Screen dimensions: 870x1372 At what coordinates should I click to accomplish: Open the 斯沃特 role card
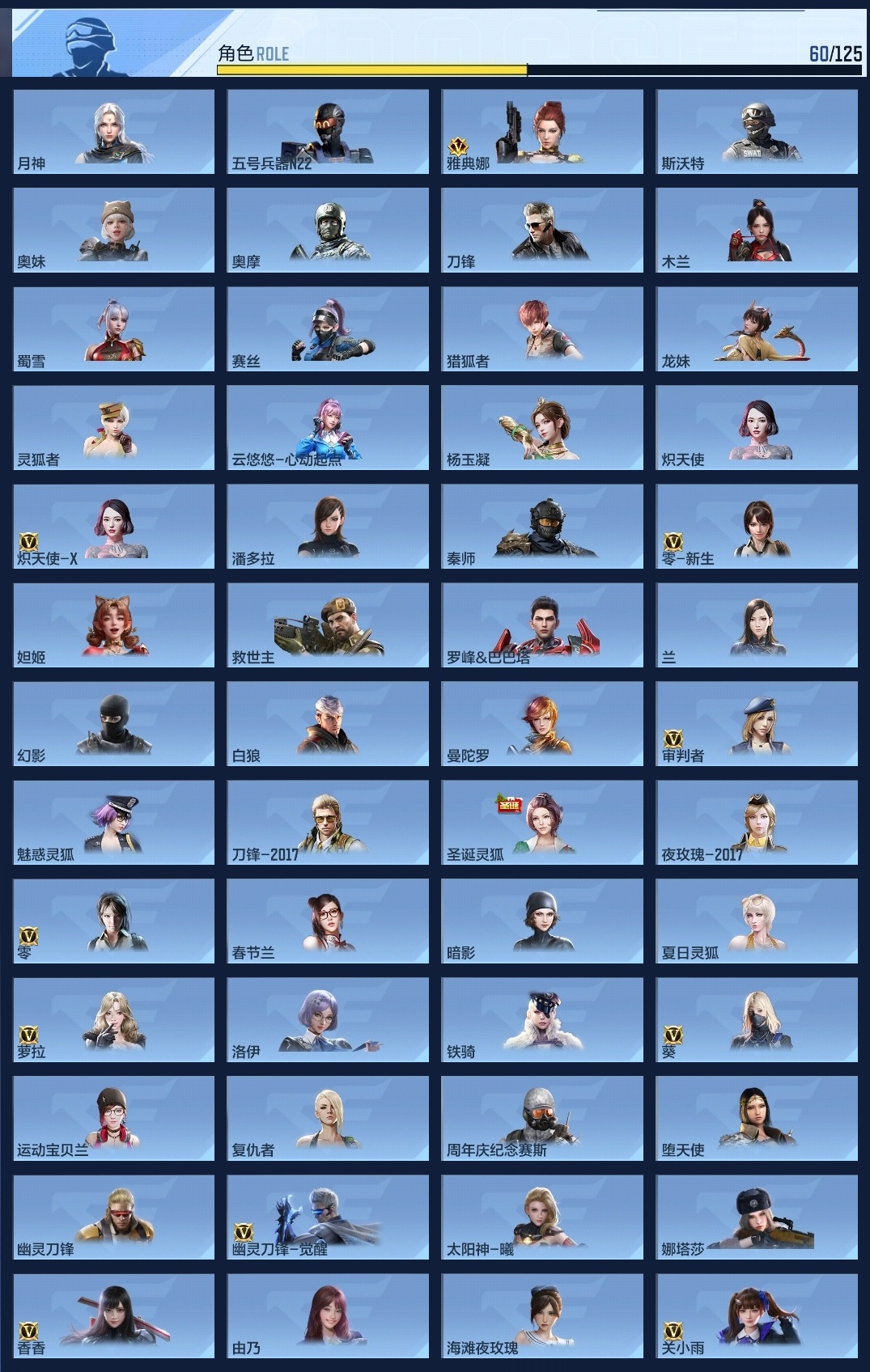[x=757, y=131]
